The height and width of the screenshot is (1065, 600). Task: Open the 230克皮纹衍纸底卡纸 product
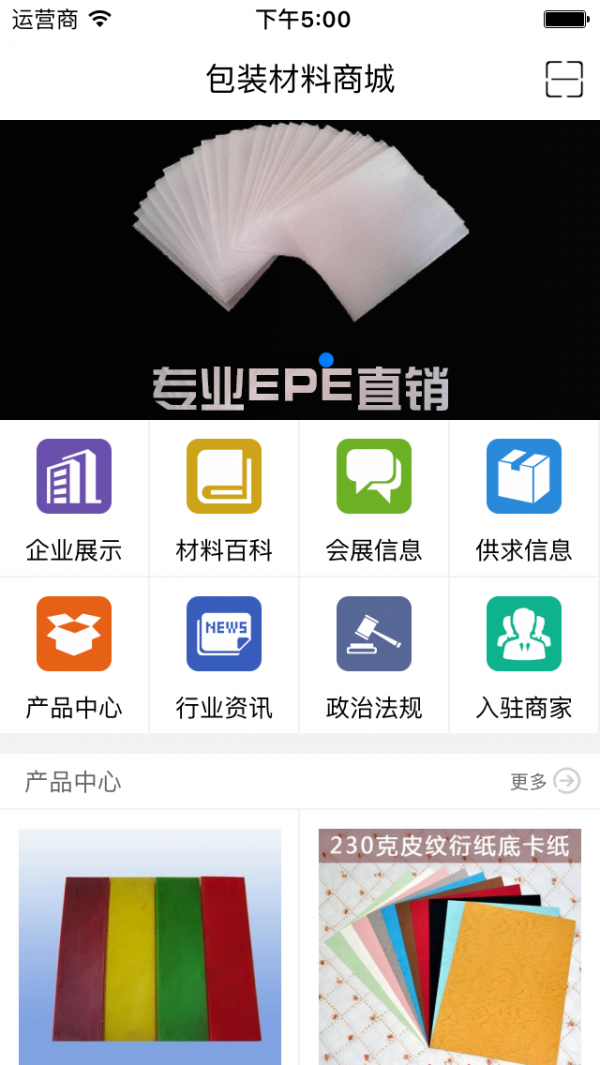click(x=450, y=946)
